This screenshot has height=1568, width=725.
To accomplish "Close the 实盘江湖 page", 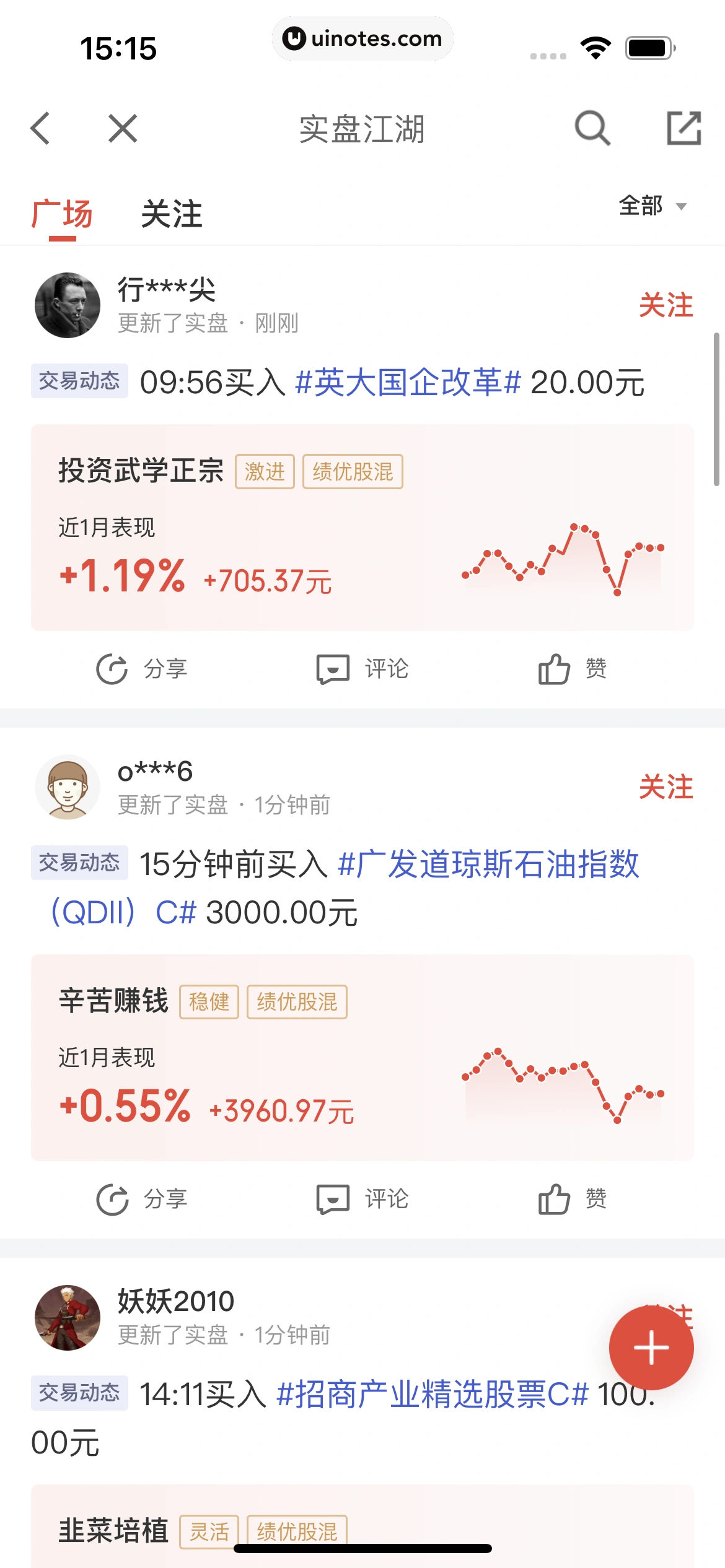I will coord(123,129).
